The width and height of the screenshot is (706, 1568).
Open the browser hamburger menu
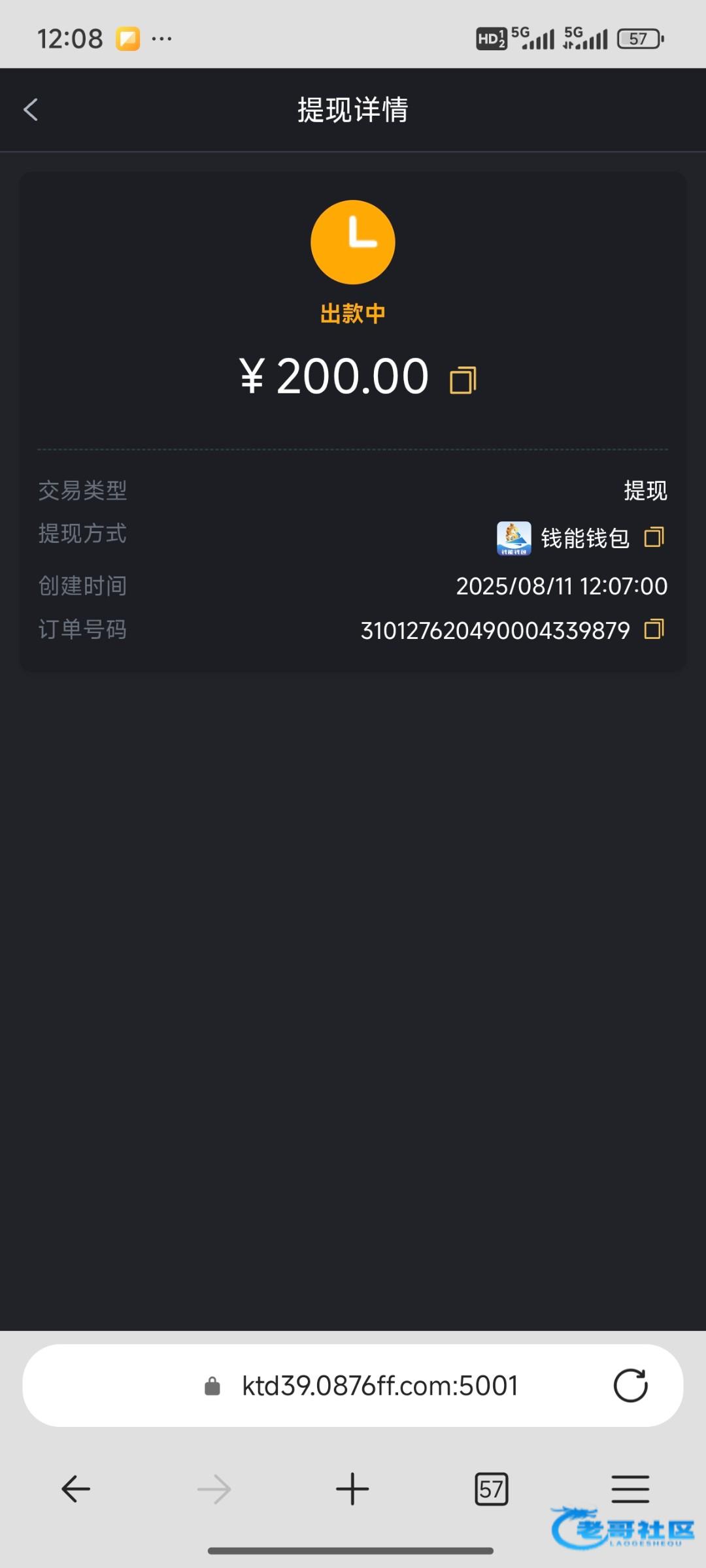[x=630, y=1489]
